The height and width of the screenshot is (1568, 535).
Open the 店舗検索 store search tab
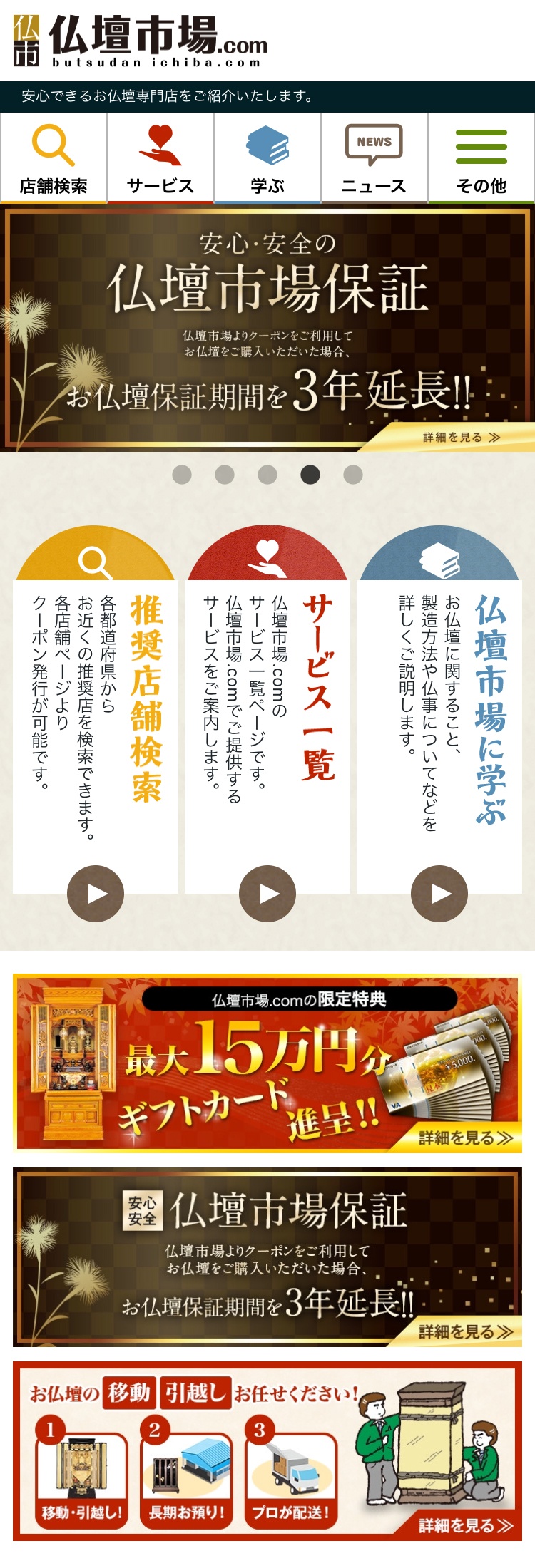(x=53, y=158)
